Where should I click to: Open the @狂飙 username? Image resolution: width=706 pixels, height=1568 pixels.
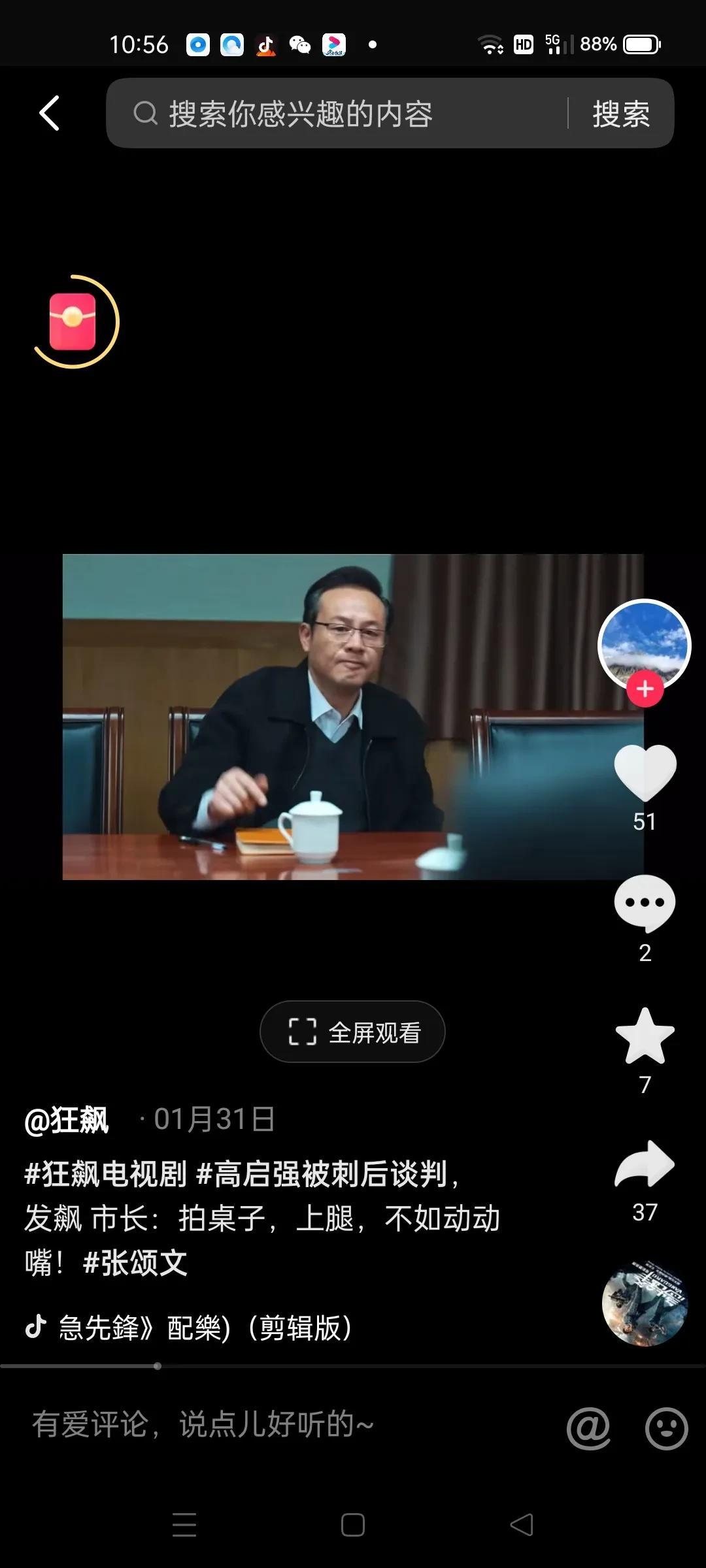(67, 1120)
